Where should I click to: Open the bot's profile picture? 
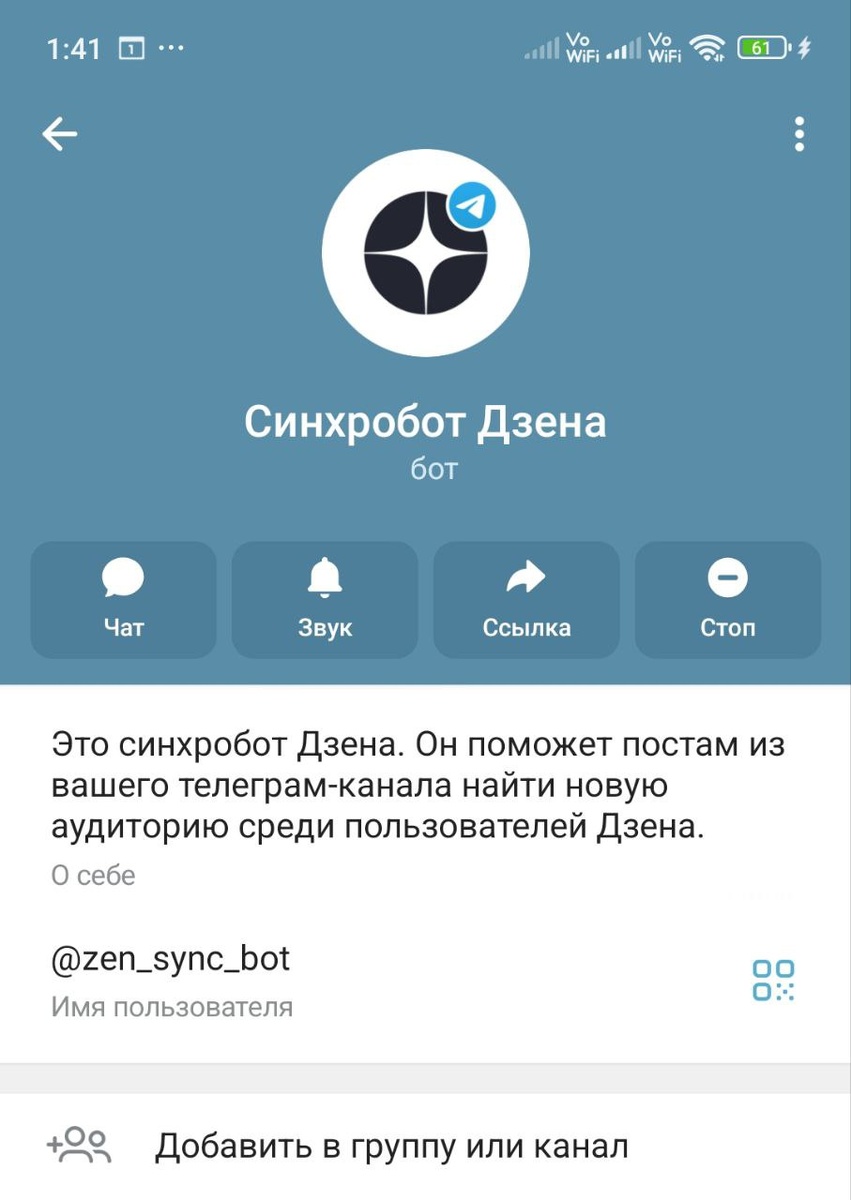(425, 252)
